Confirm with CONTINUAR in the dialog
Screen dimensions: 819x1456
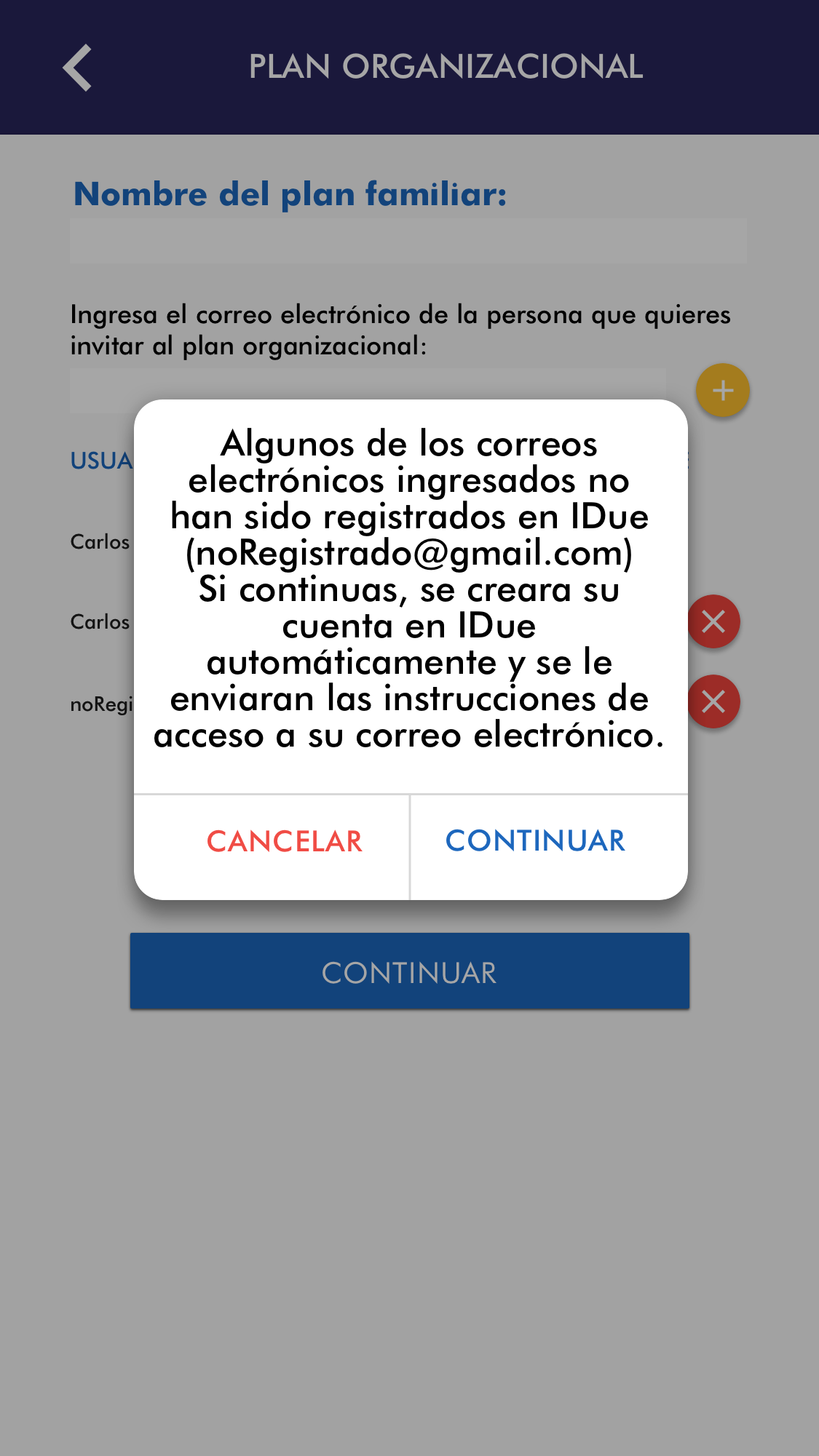[535, 842]
